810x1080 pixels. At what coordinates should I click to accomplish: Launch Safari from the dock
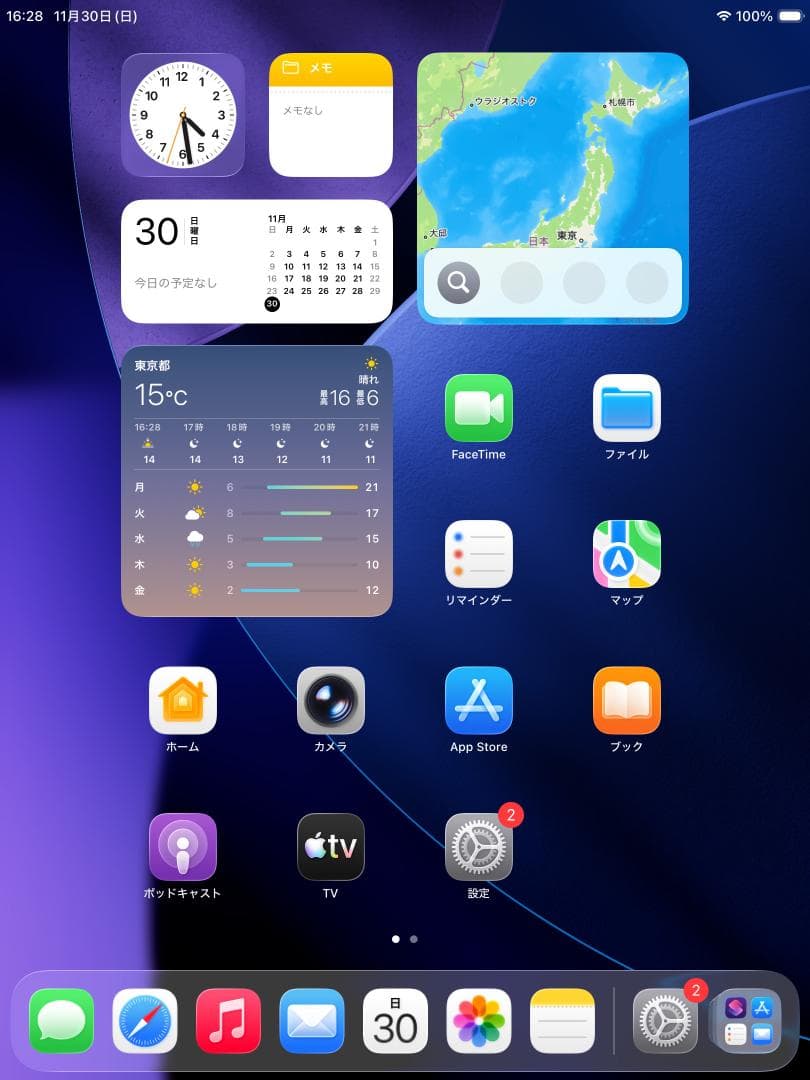coord(145,1021)
